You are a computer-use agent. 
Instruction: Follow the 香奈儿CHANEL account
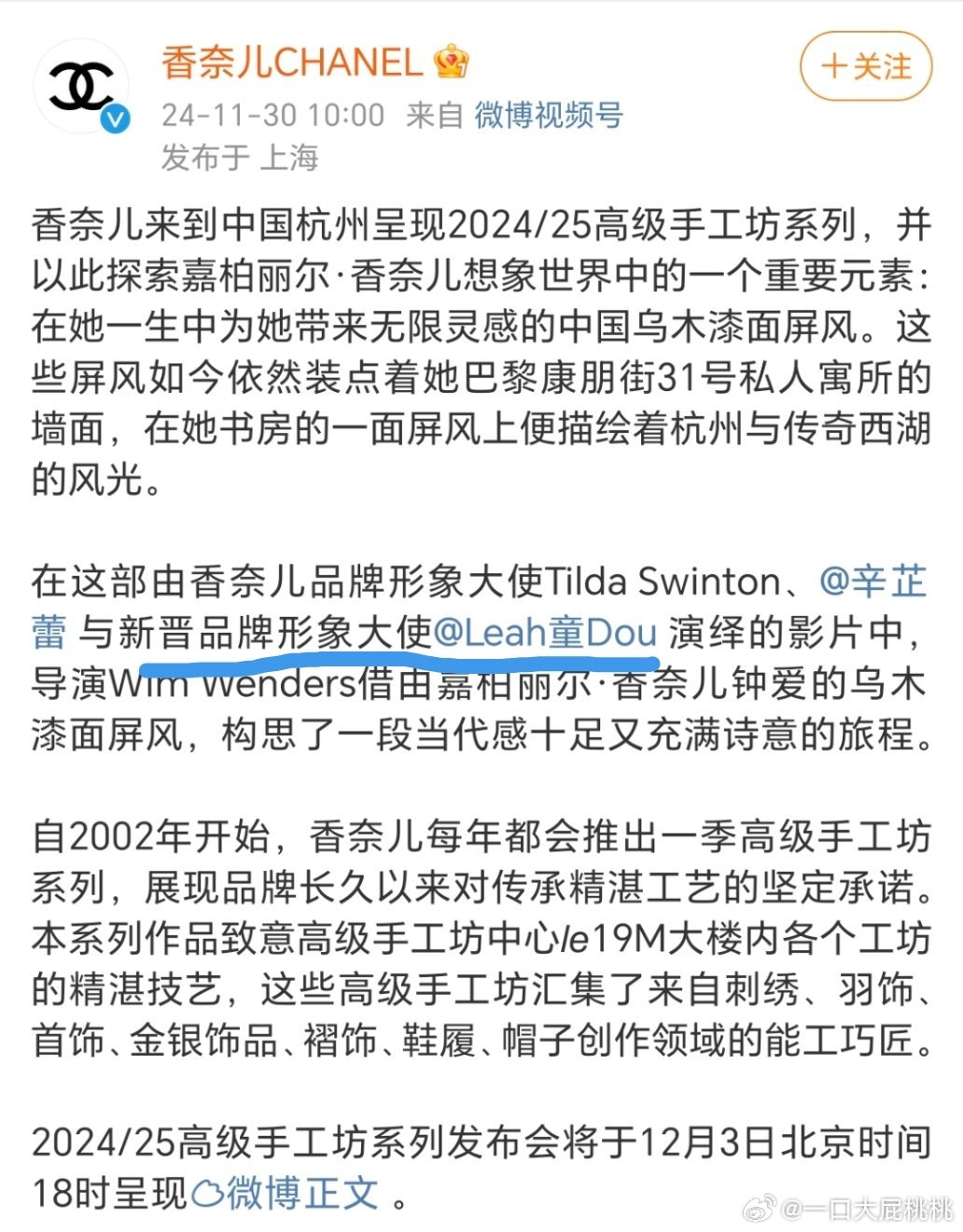click(x=866, y=66)
